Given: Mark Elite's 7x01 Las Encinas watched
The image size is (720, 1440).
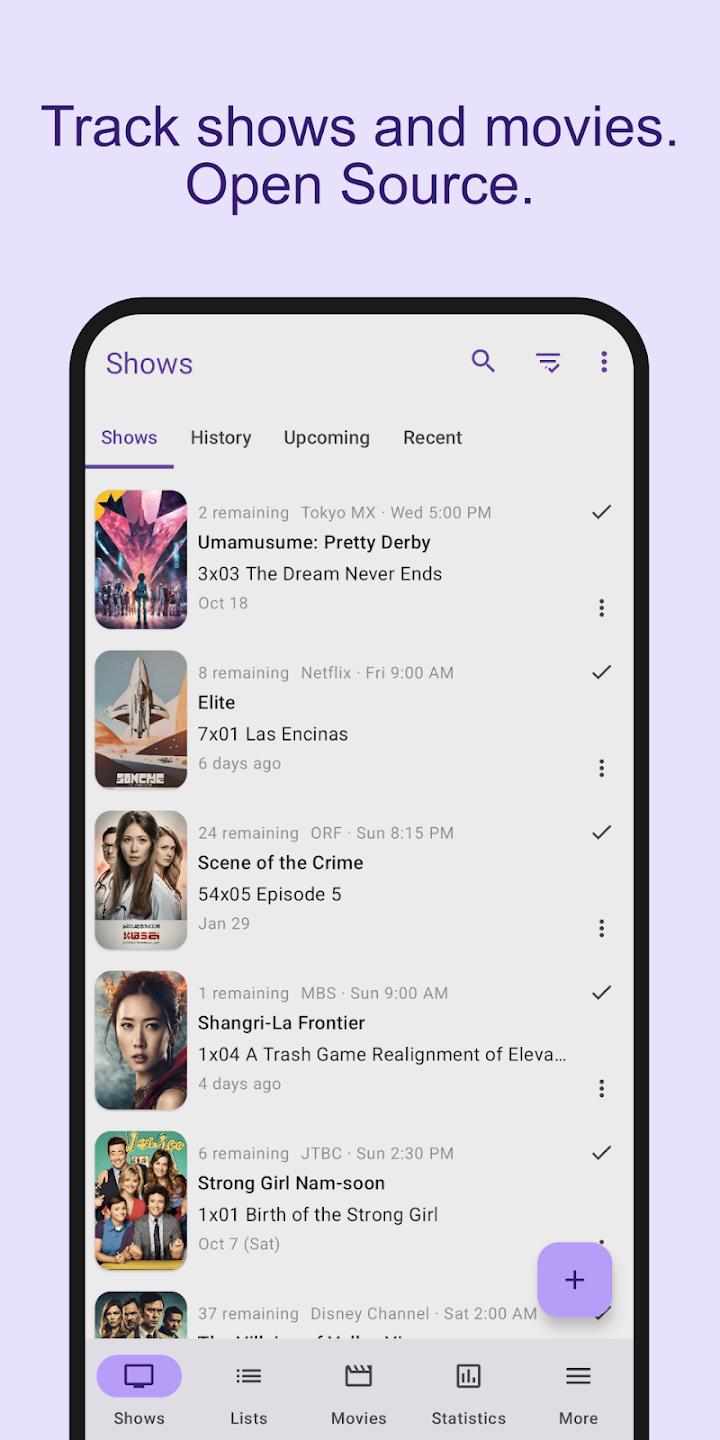Looking at the screenshot, I should tap(601, 671).
